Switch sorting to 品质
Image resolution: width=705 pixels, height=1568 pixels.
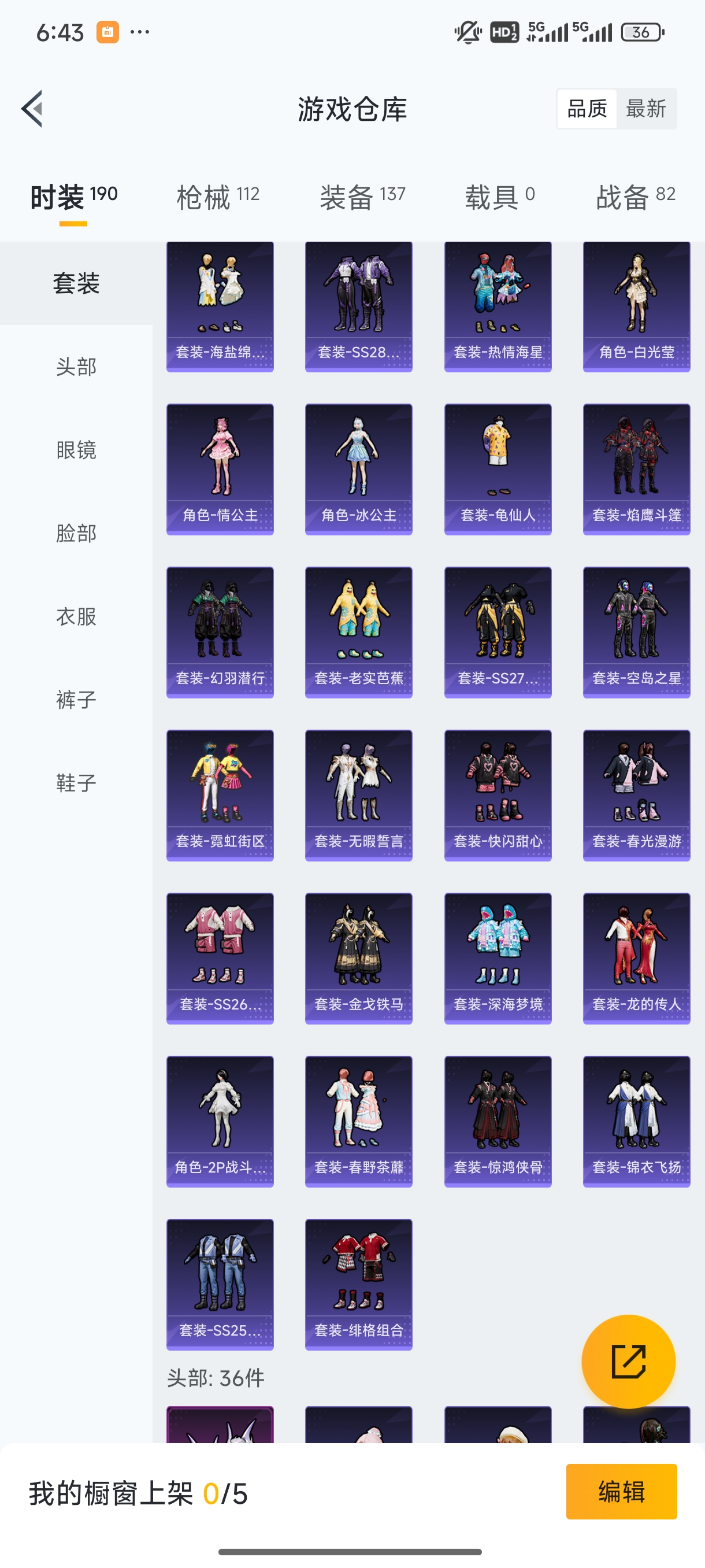pos(587,108)
